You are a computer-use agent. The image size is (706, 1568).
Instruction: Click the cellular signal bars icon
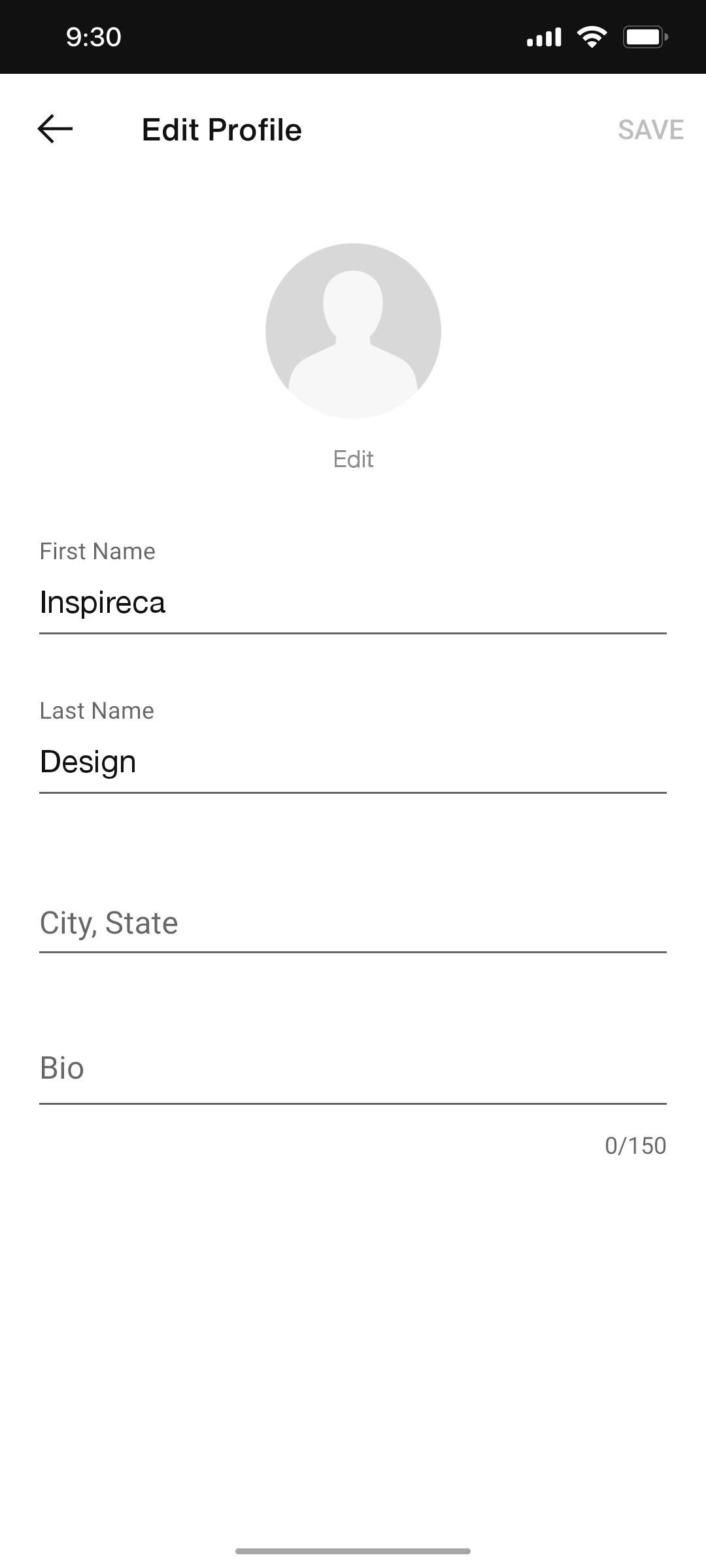point(543,37)
